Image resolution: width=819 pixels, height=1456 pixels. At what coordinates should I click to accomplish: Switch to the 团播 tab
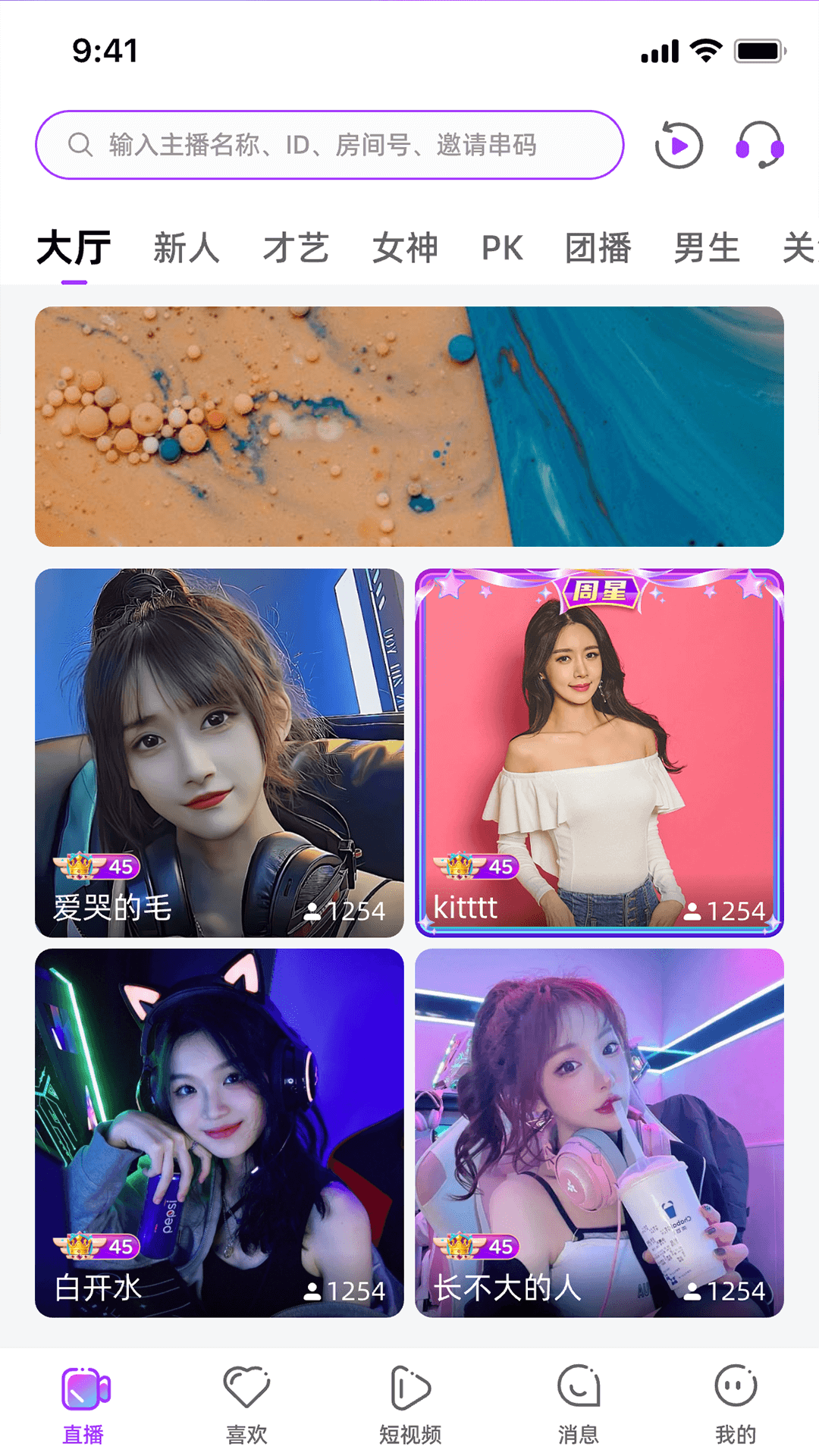(598, 248)
